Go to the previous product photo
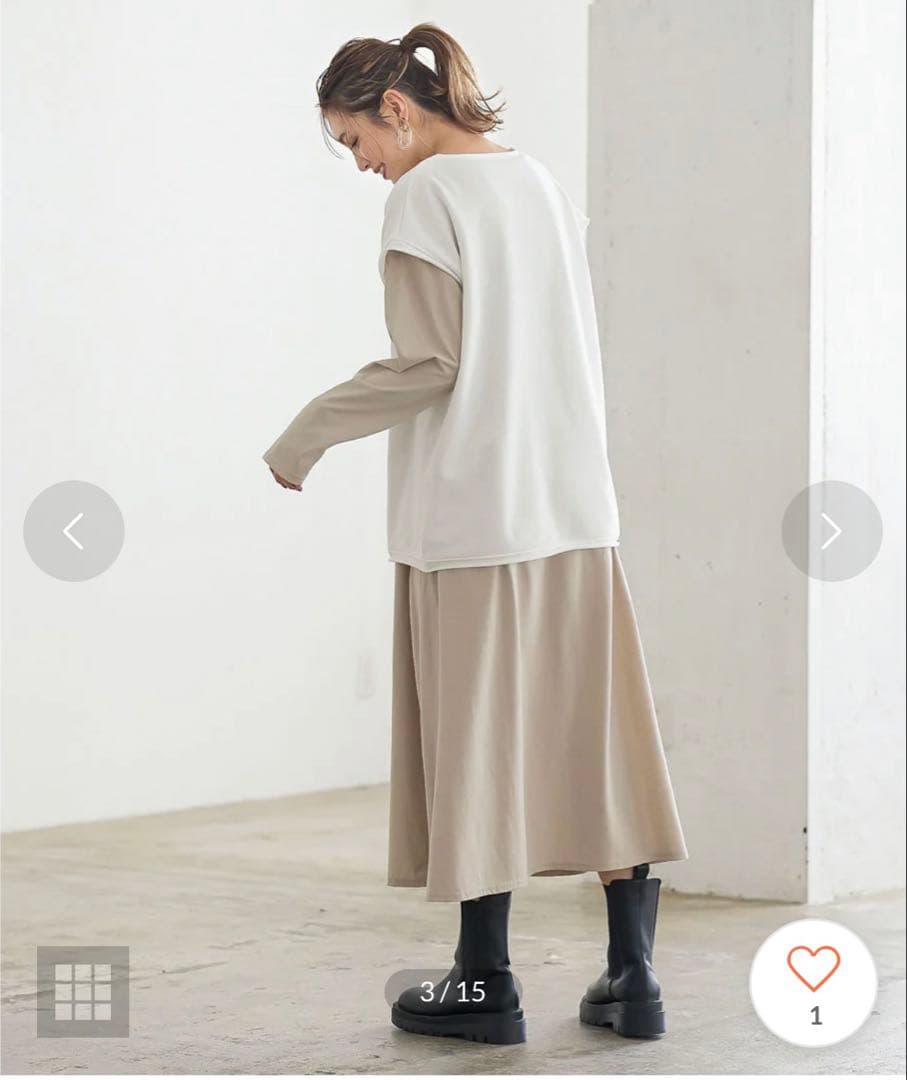The image size is (907, 1080). point(74,531)
